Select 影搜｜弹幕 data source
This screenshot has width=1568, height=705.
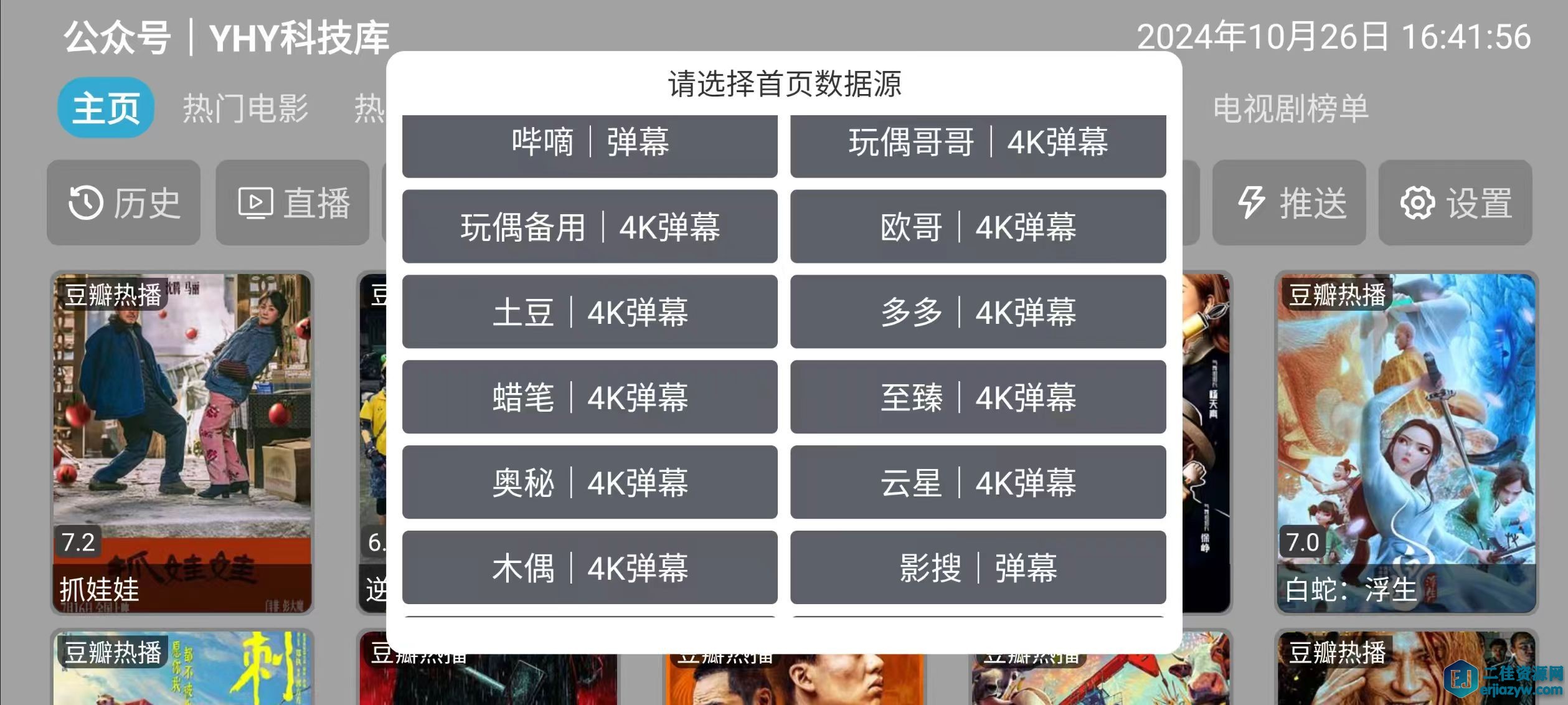[x=978, y=567]
